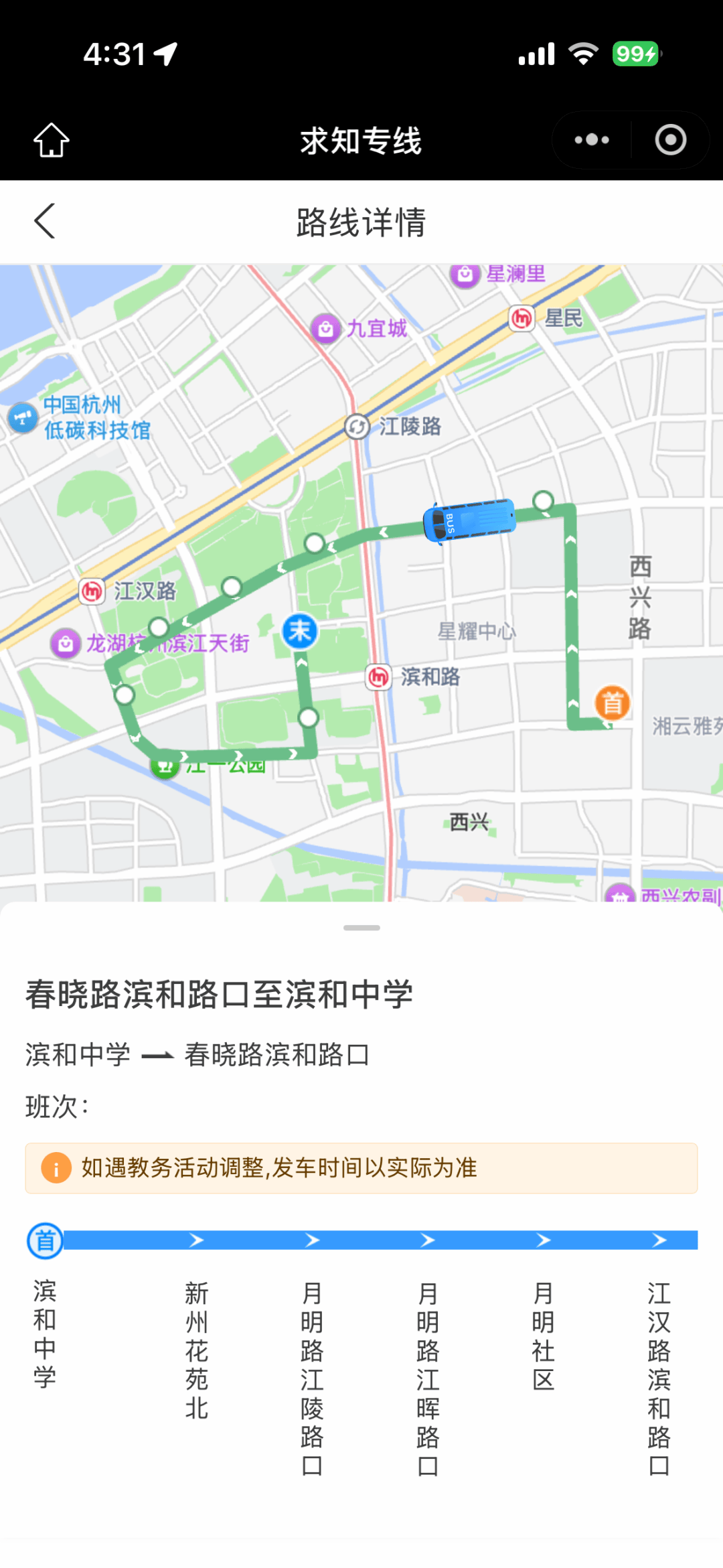Image resolution: width=723 pixels, height=1568 pixels.
Task: Tap the orange 首 start marker on the map
Action: click(613, 703)
